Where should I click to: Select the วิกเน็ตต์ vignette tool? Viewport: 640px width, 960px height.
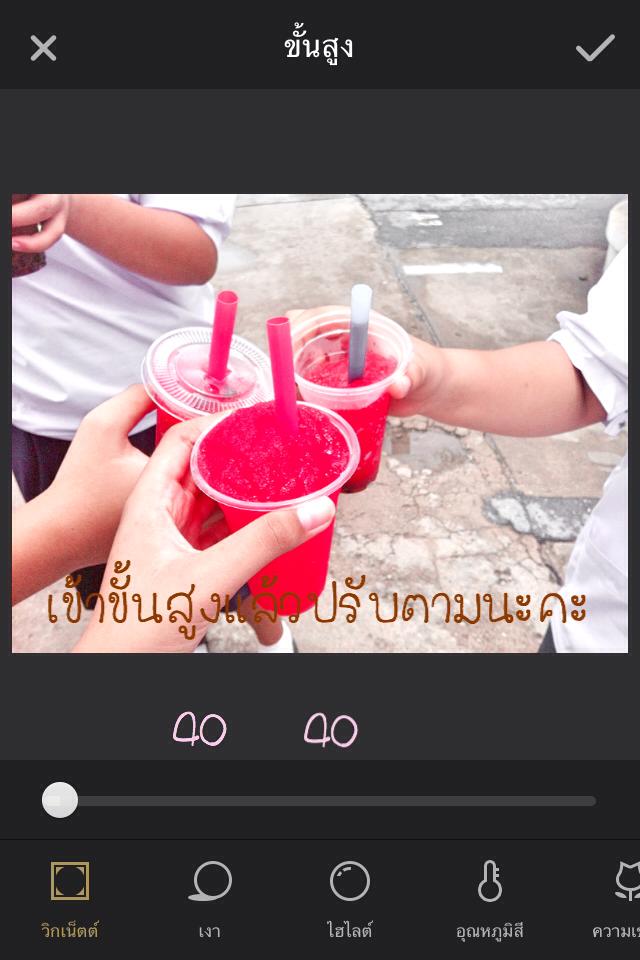coord(70,898)
